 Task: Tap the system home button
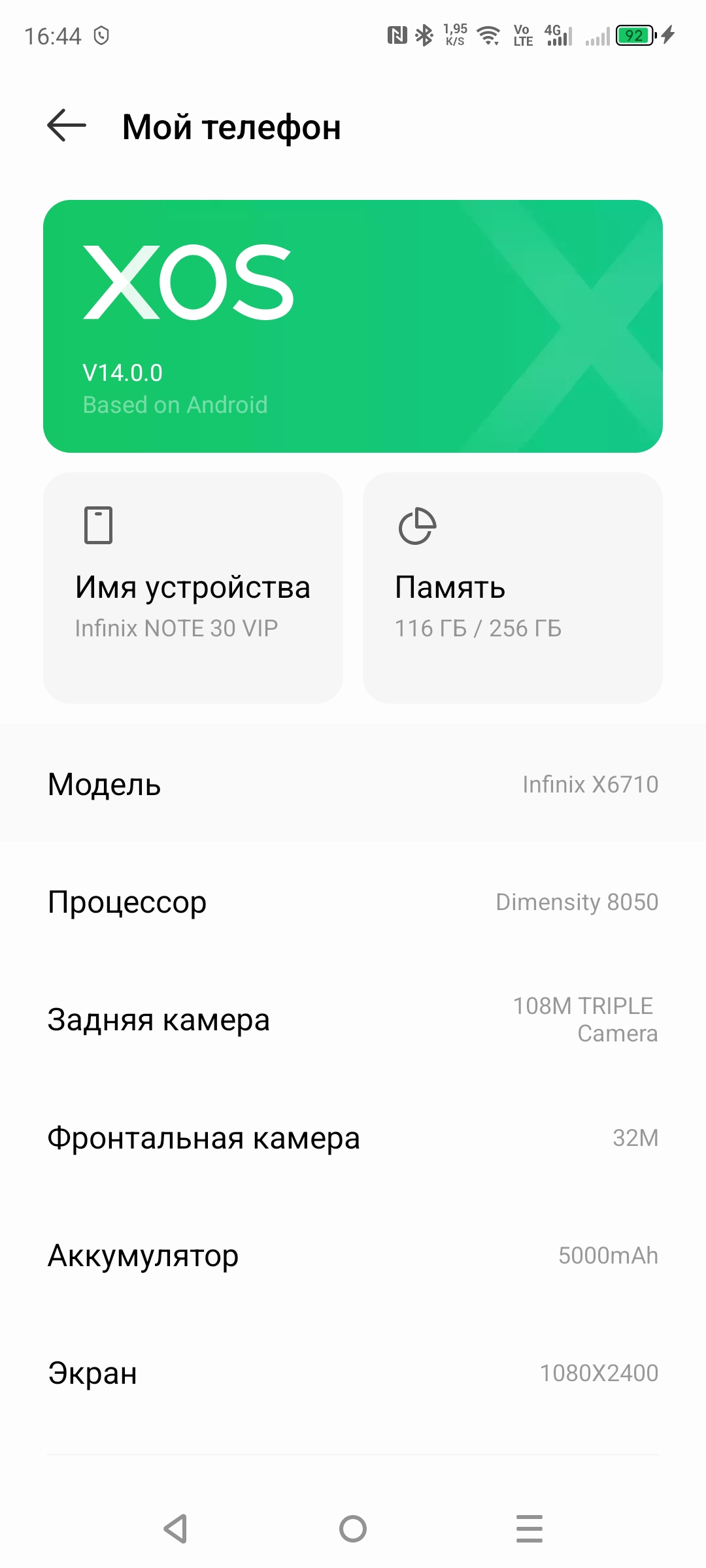(x=353, y=1529)
